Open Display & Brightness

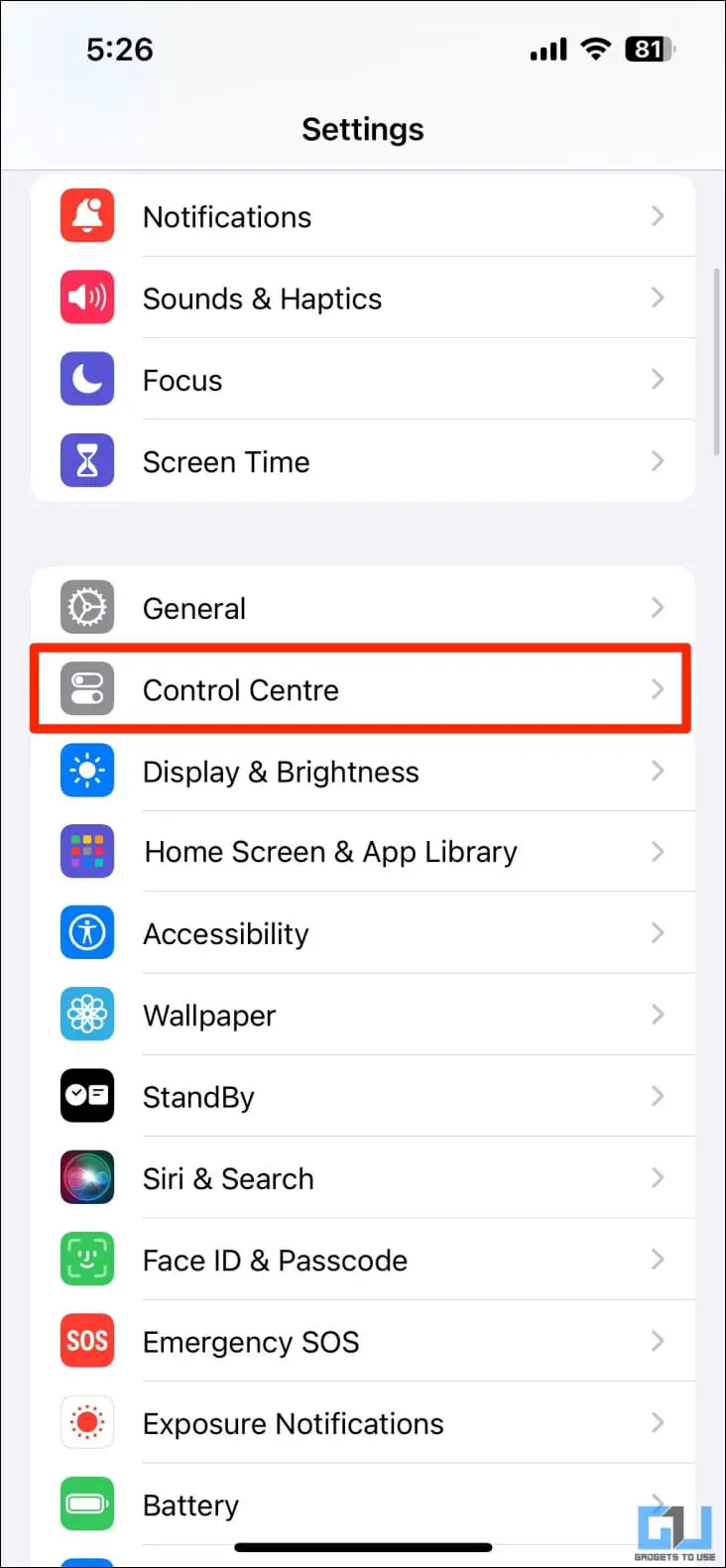click(363, 771)
